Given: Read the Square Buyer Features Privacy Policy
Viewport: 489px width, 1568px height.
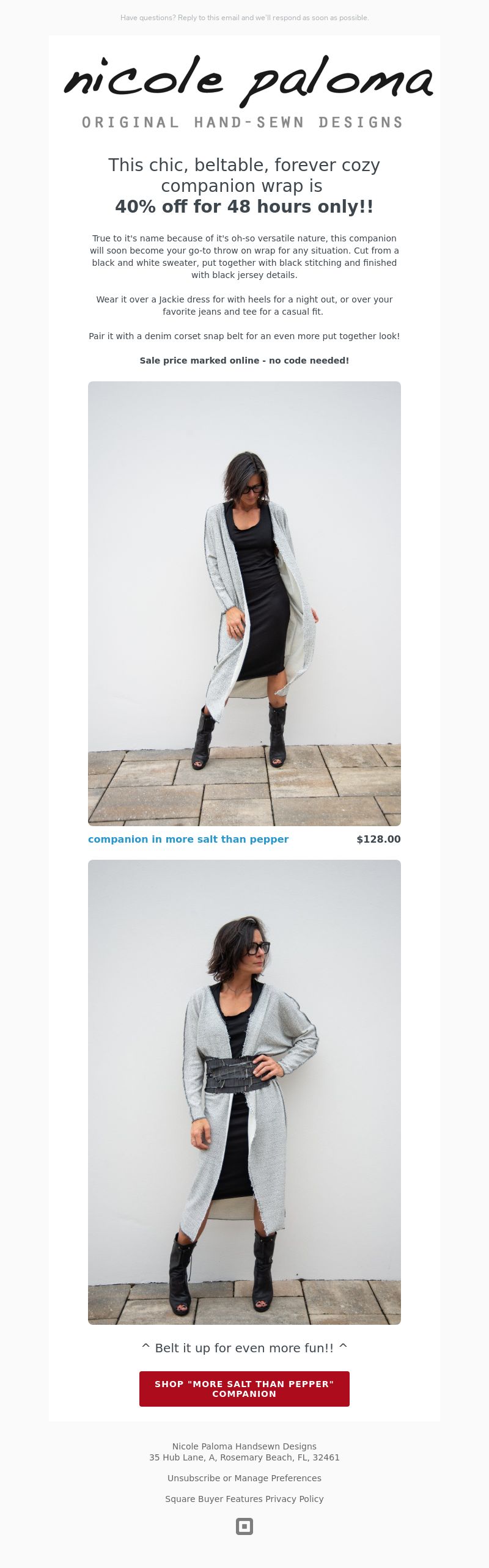Looking at the screenshot, I should (244, 1498).
